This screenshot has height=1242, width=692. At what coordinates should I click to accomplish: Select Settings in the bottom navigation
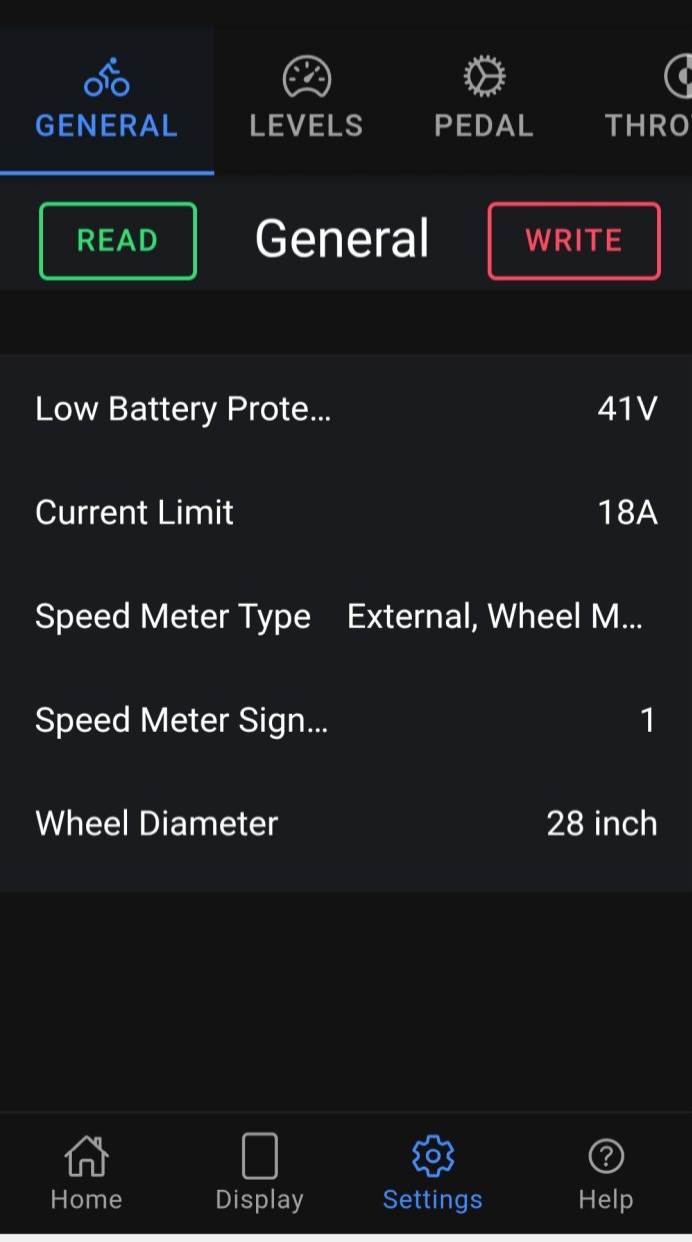[432, 1173]
